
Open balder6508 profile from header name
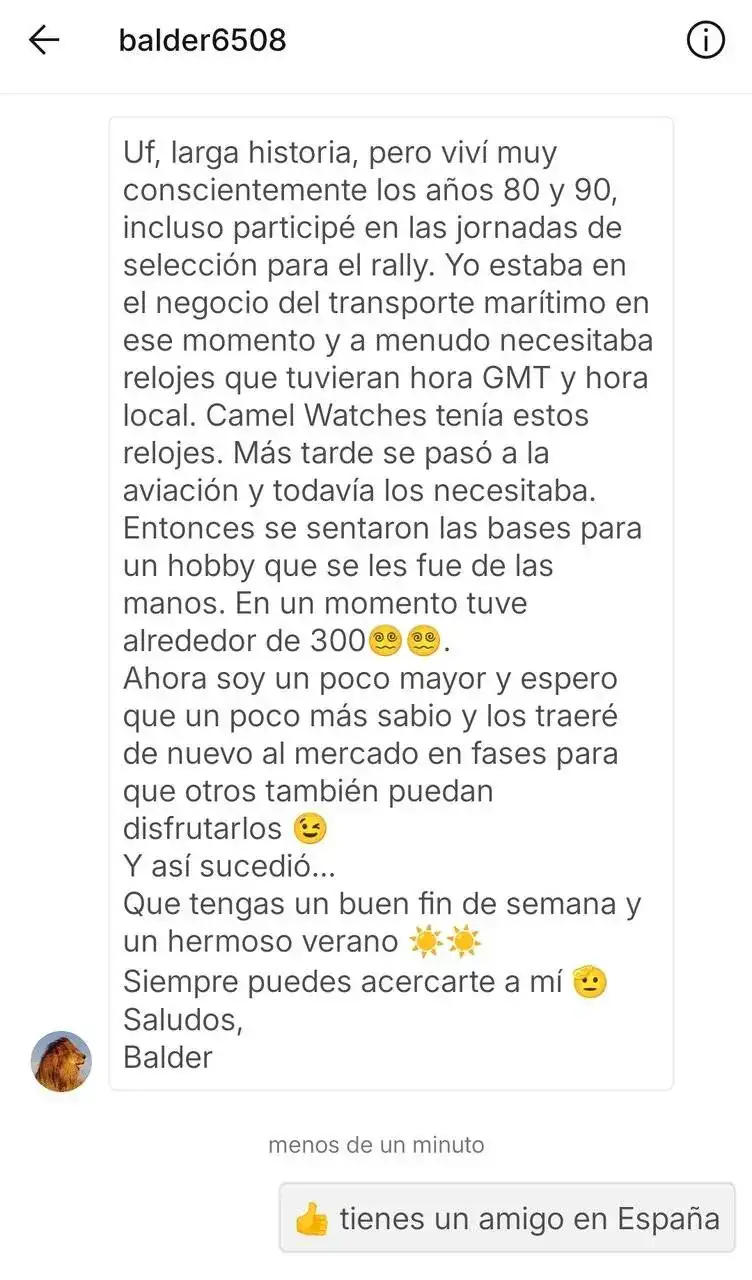(202, 41)
